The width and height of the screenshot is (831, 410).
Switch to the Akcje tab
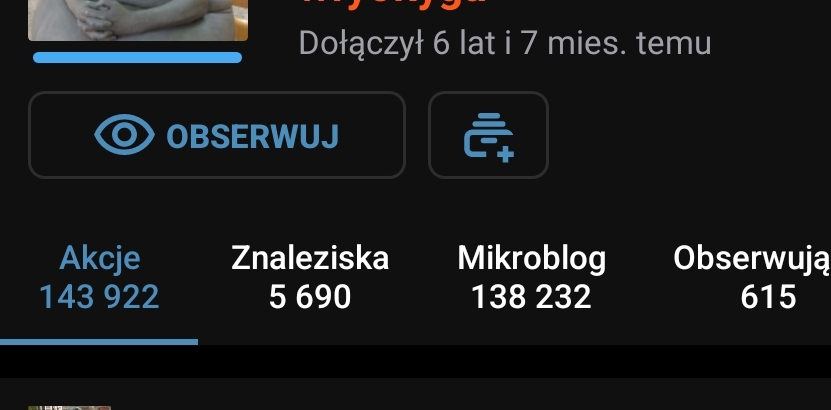(99, 277)
